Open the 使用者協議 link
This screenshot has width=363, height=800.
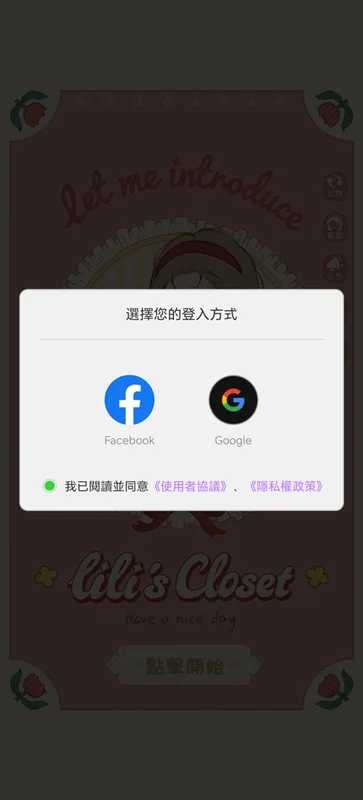(190, 486)
